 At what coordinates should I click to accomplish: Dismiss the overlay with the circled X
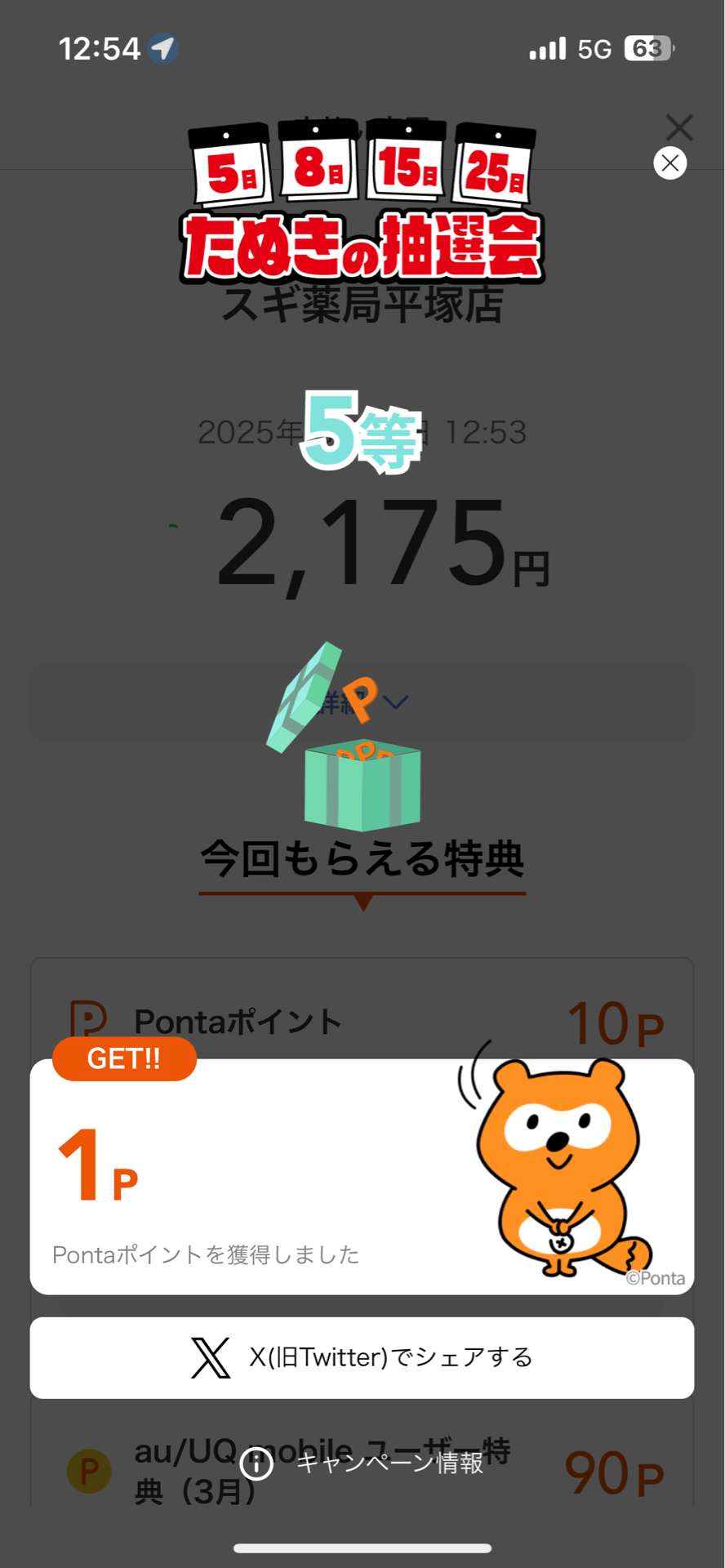click(669, 163)
